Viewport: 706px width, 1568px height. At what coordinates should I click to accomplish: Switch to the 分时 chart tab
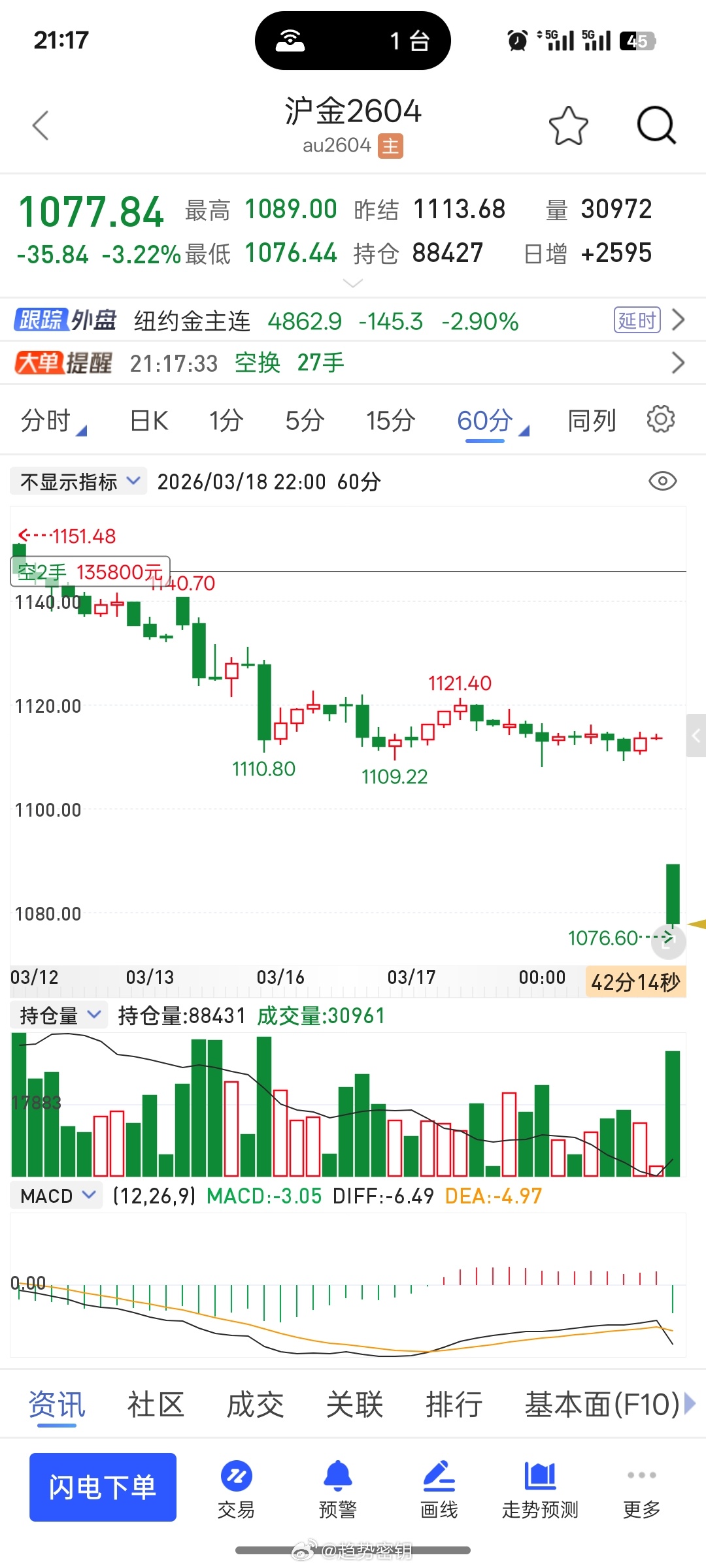47,421
